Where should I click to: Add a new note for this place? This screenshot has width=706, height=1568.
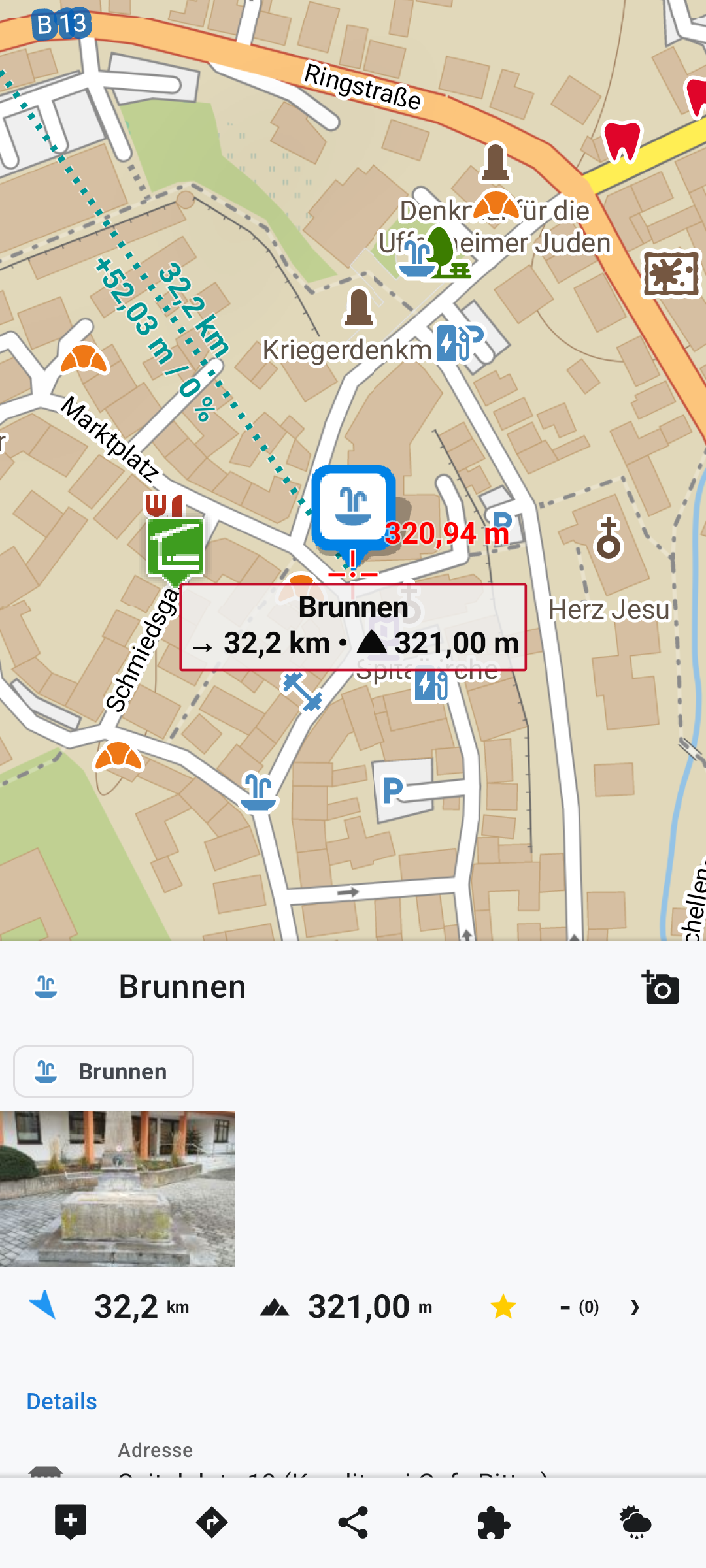pyautogui.click(x=71, y=1522)
